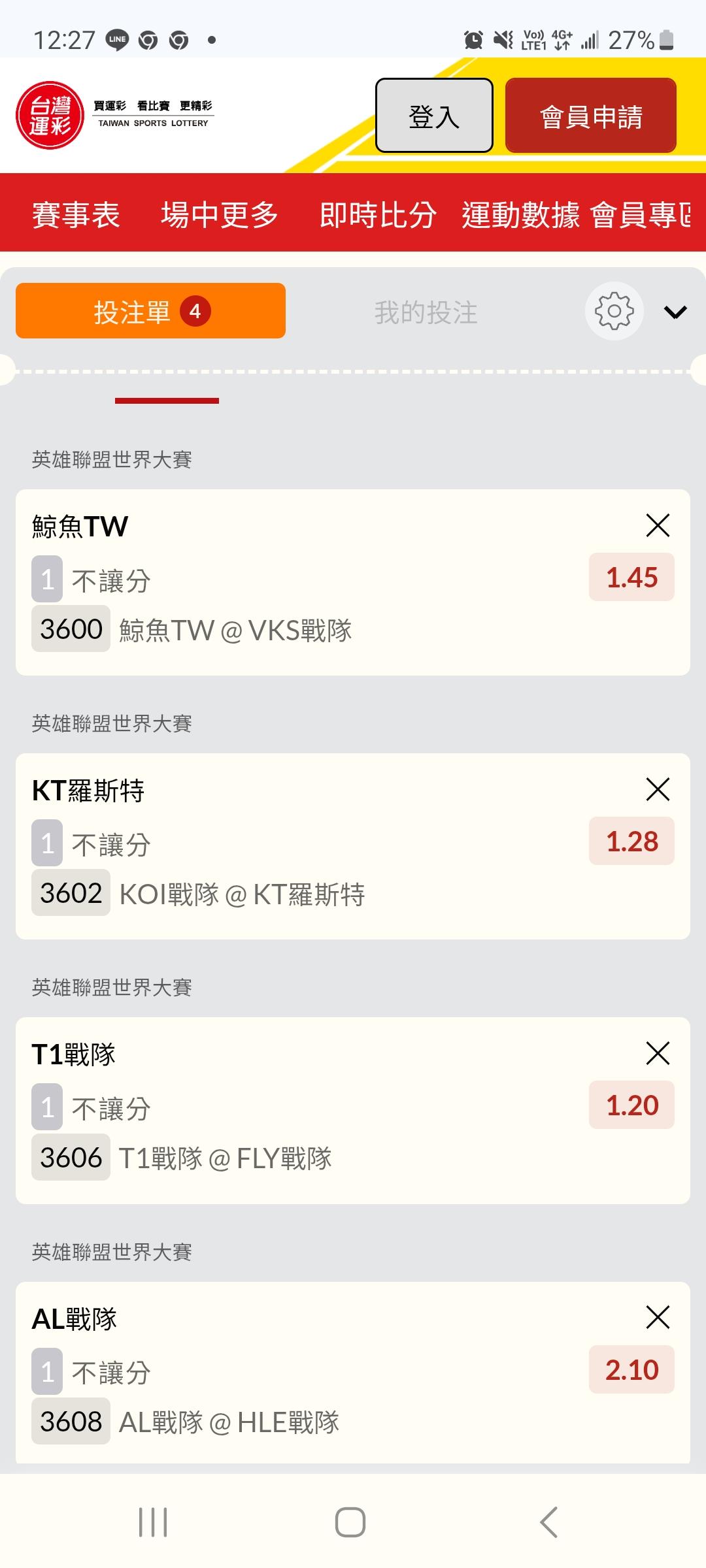
Task: Switch to 我的投注 tab
Action: (x=426, y=312)
